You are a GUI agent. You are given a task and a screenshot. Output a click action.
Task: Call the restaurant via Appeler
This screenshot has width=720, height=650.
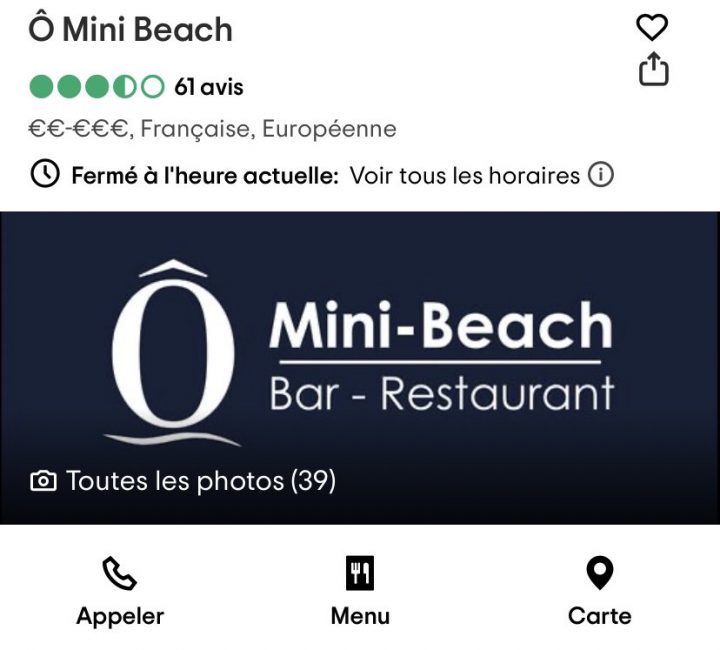coord(120,592)
